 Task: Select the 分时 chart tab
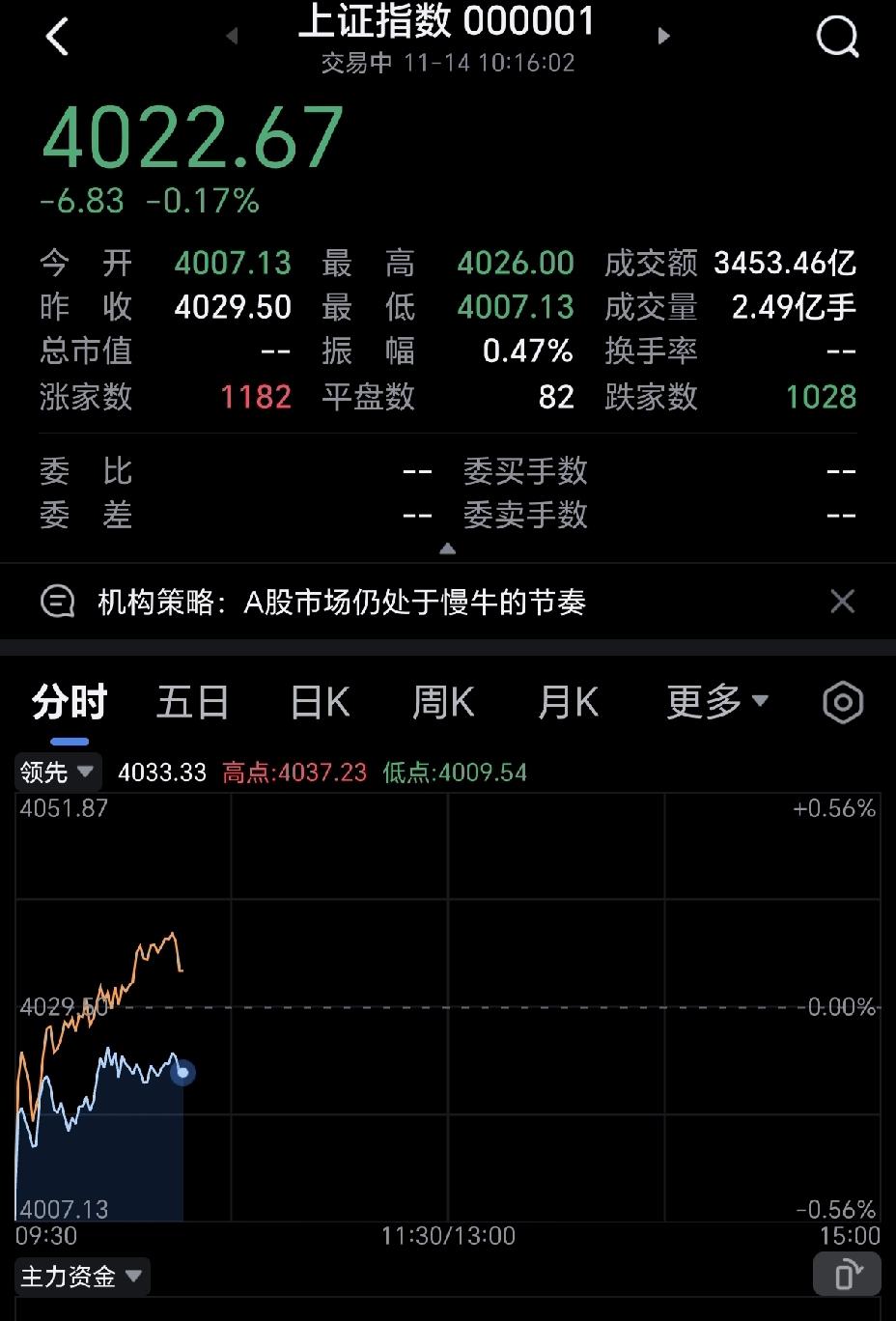(x=69, y=702)
